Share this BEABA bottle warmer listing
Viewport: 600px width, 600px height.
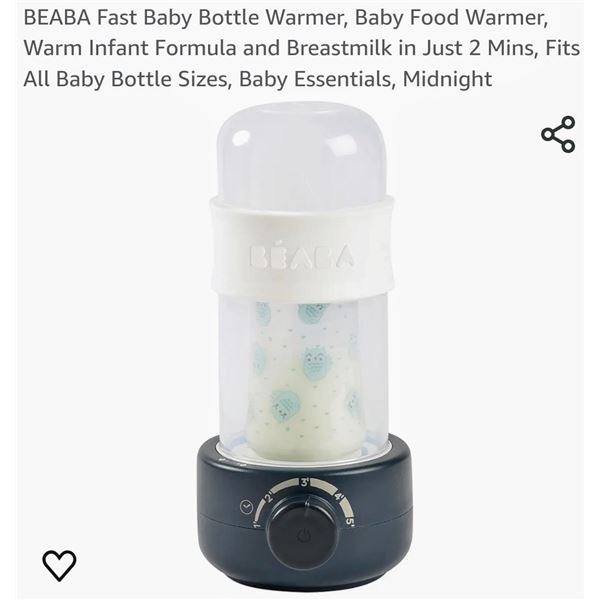[x=557, y=134]
